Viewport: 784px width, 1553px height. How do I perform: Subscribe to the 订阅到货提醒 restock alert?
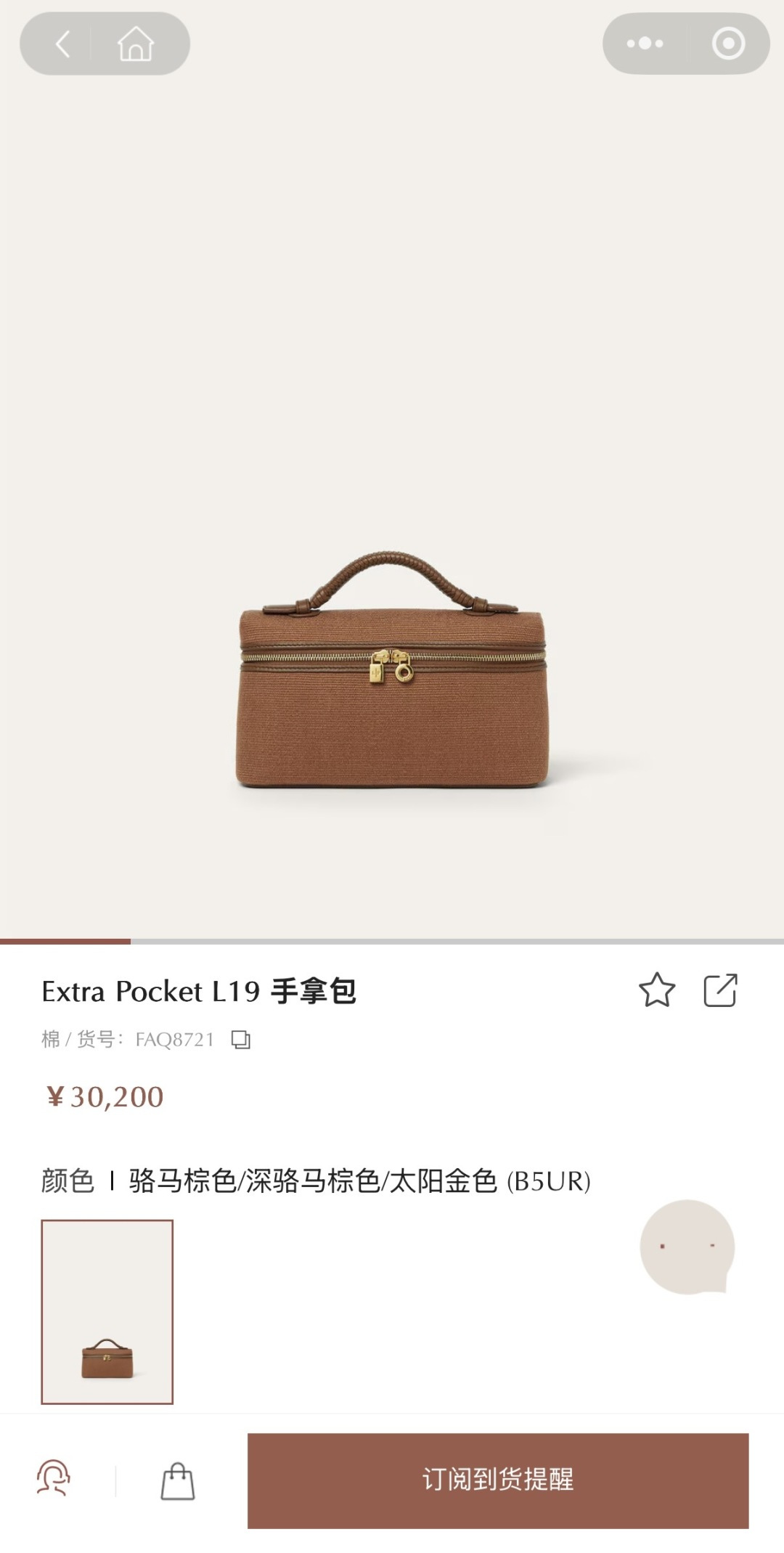(498, 1480)
